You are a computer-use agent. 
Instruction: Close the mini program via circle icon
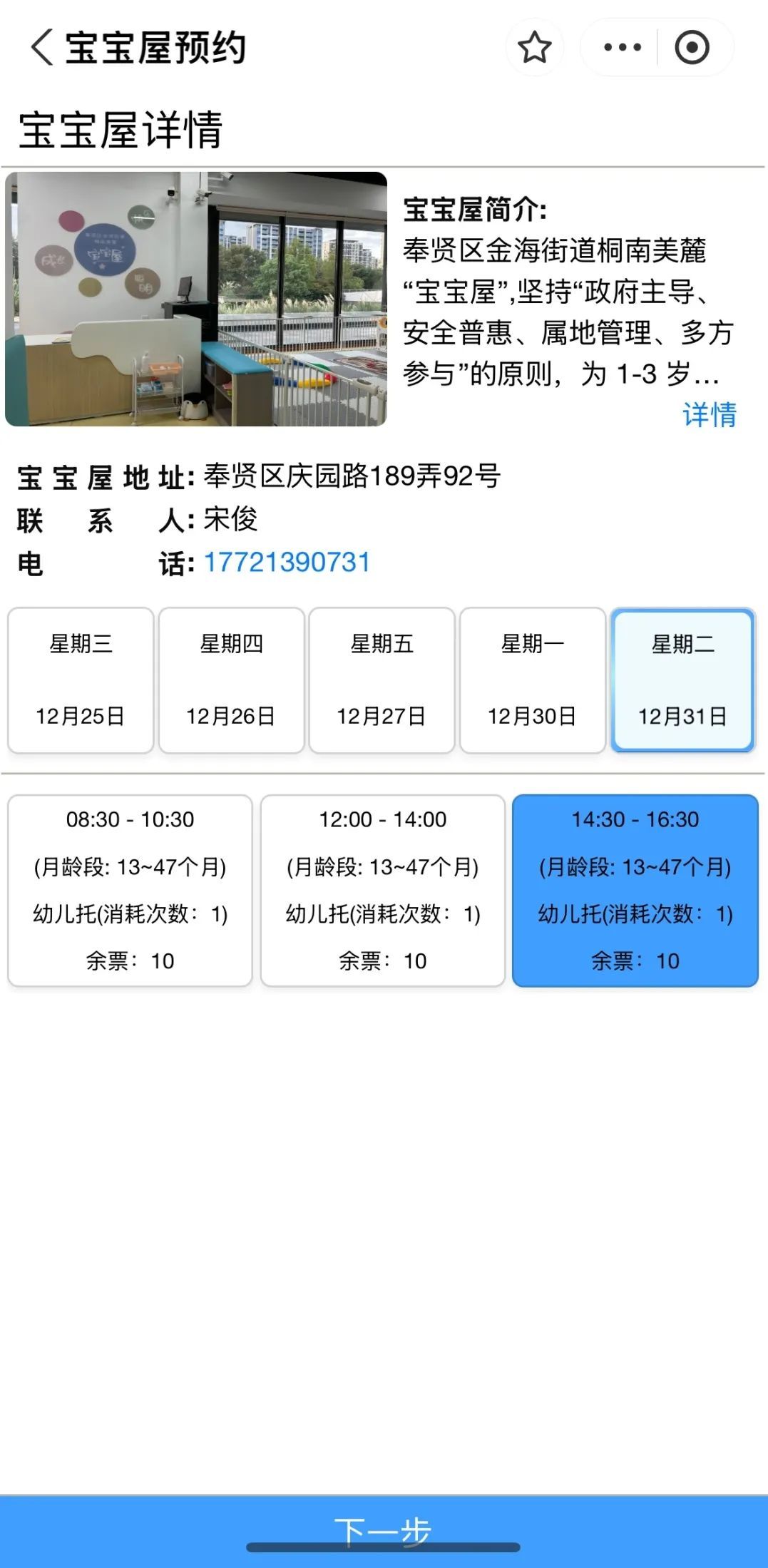[692, 48]
